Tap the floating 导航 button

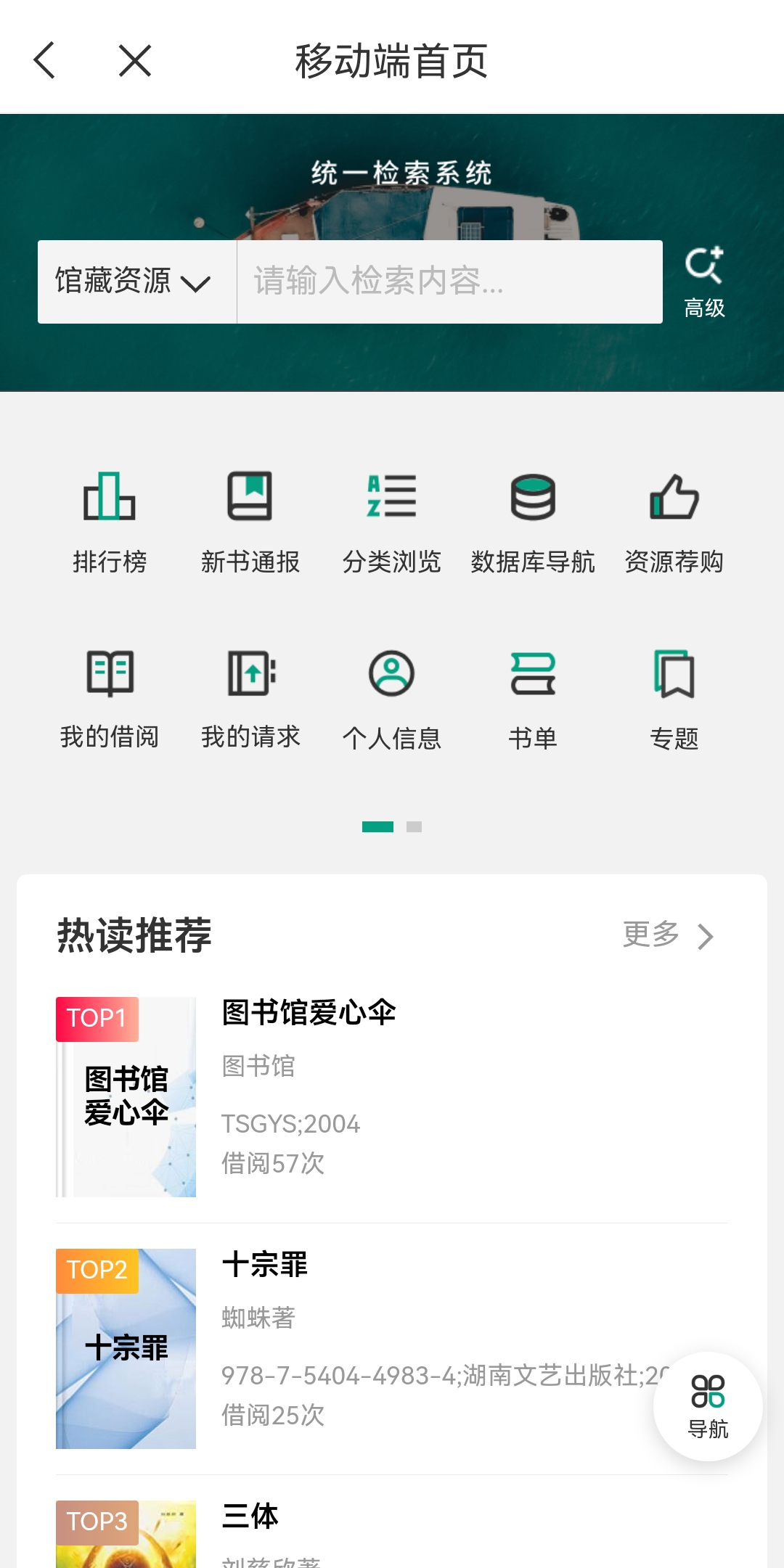click(708, 1406)
